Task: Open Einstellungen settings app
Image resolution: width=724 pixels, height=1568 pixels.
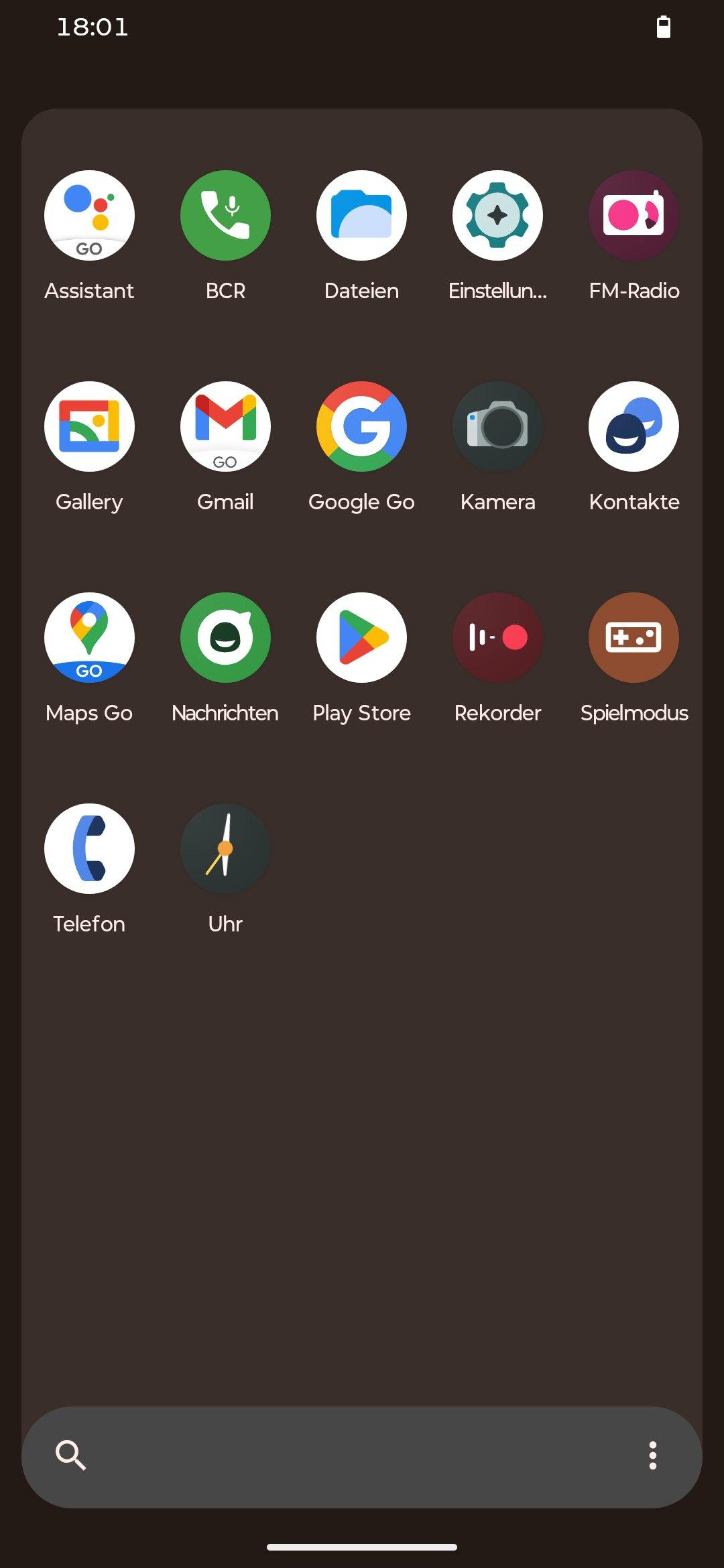Action: (x=497, y=215)
